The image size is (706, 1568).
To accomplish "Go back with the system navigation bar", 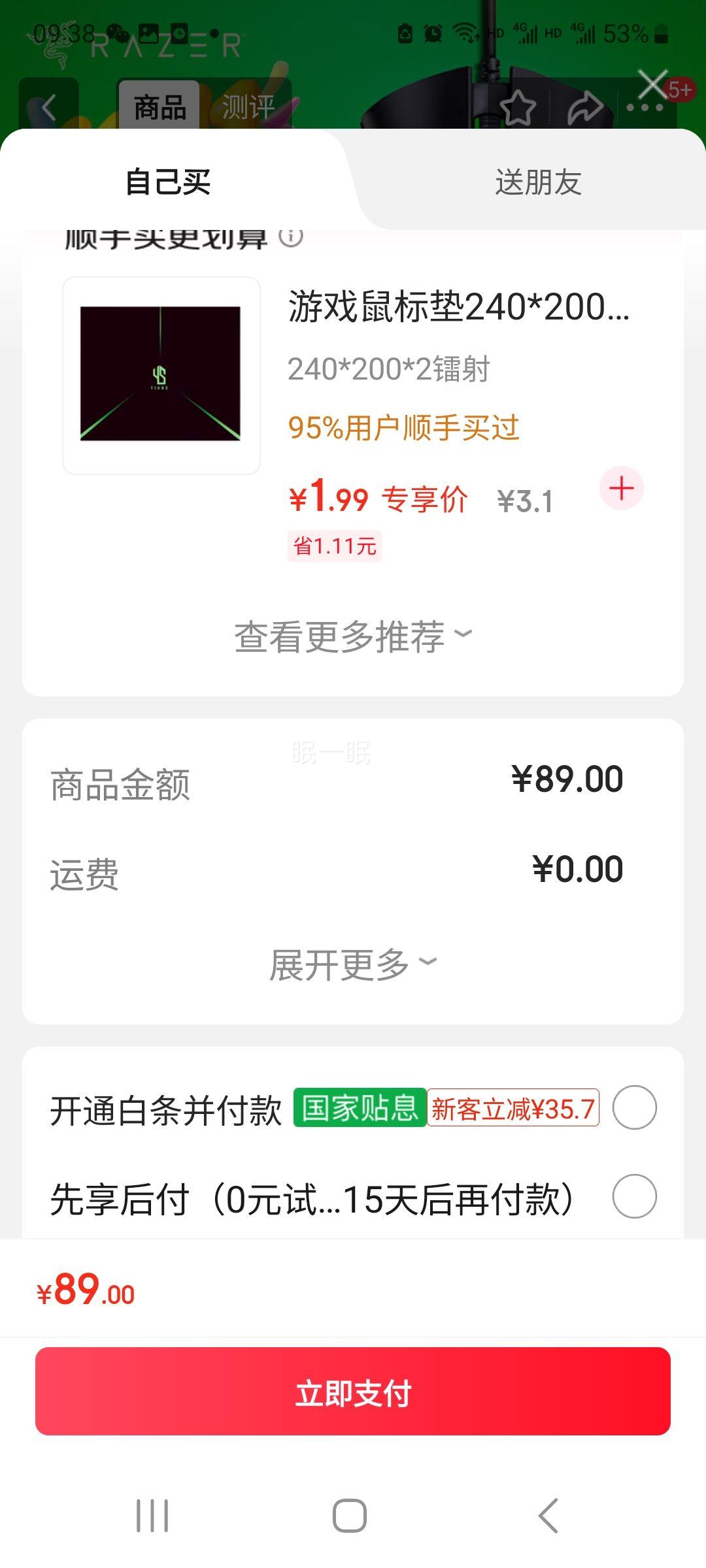I will tap(548, 1515).
